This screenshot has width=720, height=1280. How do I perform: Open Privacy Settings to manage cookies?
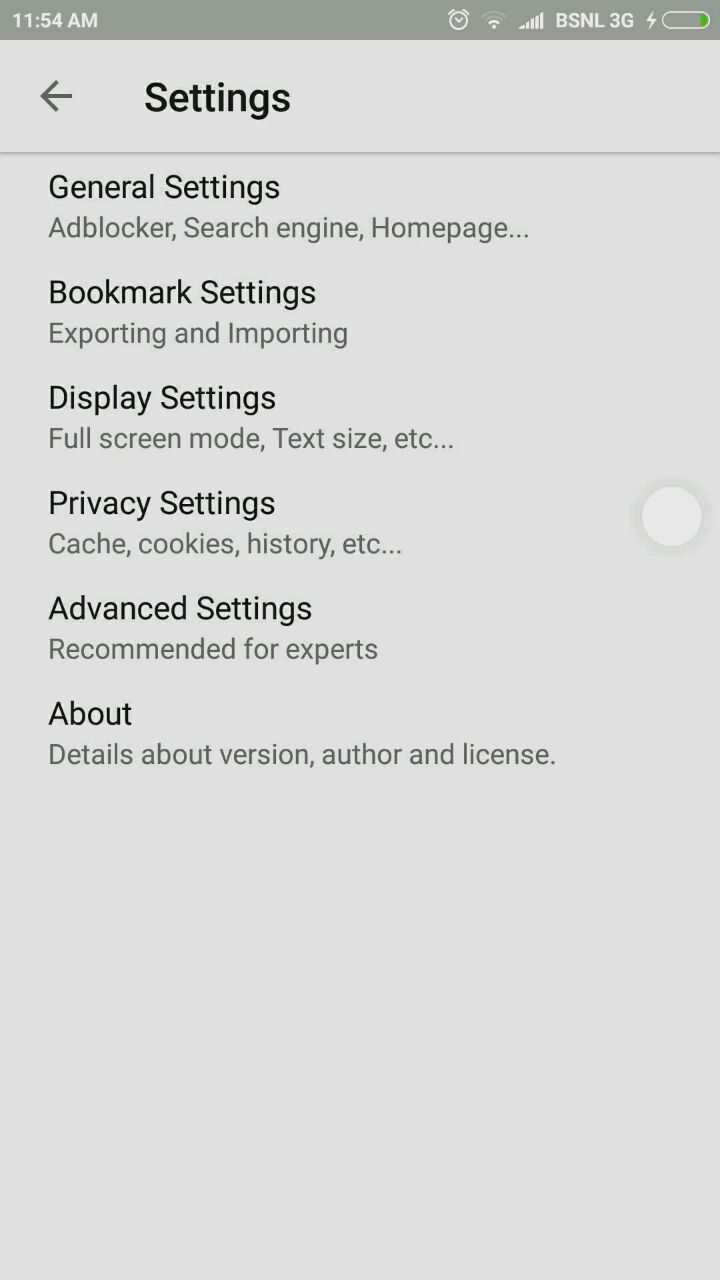(x=160, y=503)
